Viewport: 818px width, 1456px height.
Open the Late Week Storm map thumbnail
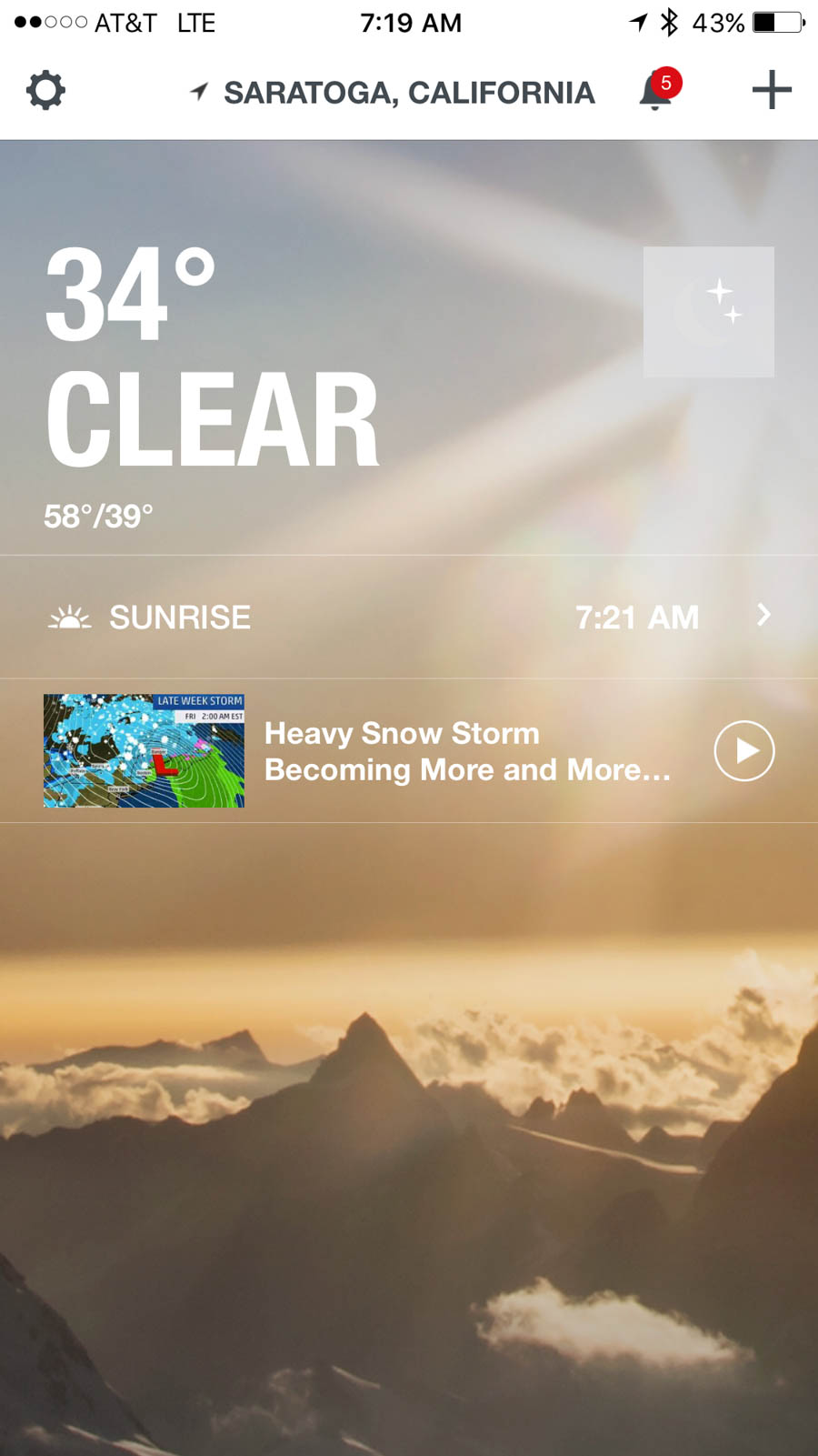click(x=144, y=751)
